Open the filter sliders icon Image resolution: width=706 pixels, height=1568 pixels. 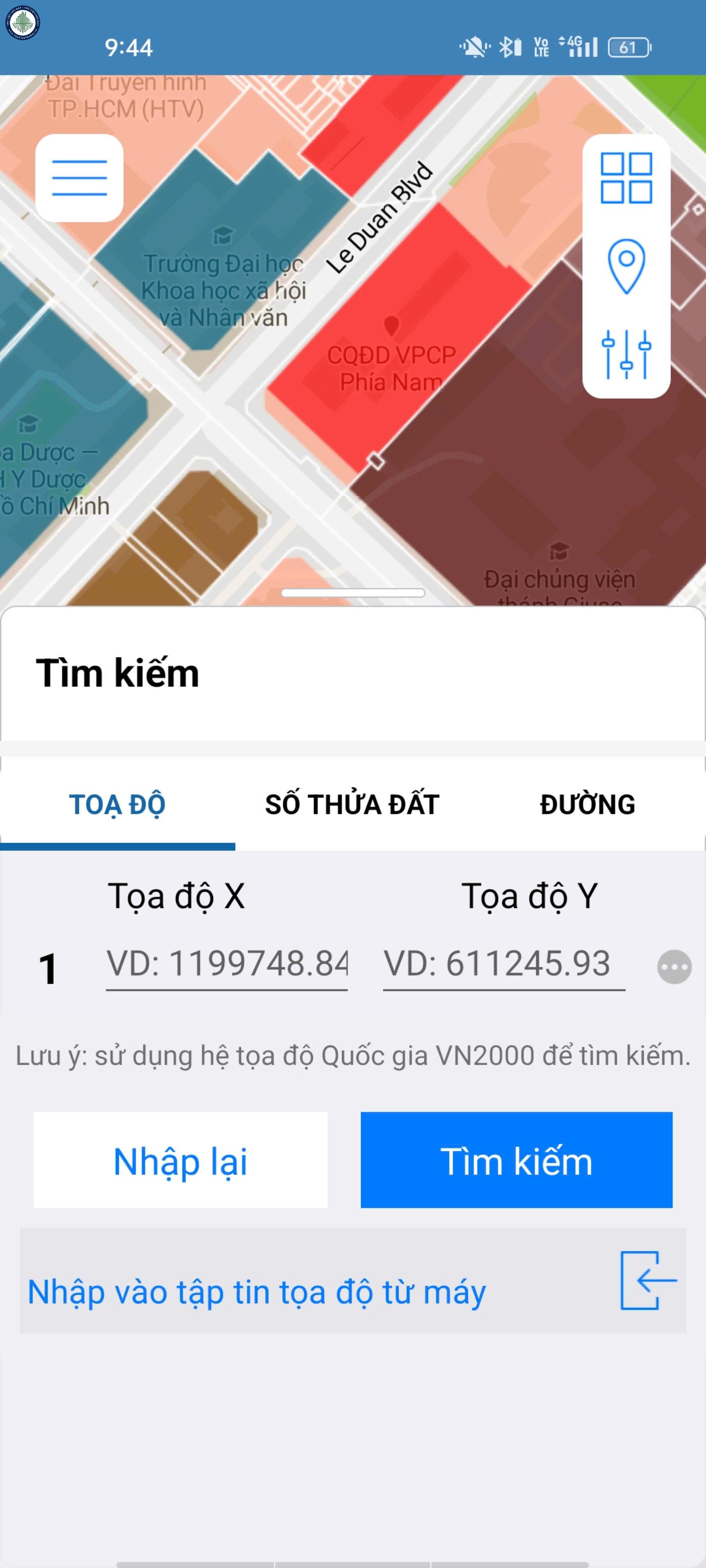point(626,354)
